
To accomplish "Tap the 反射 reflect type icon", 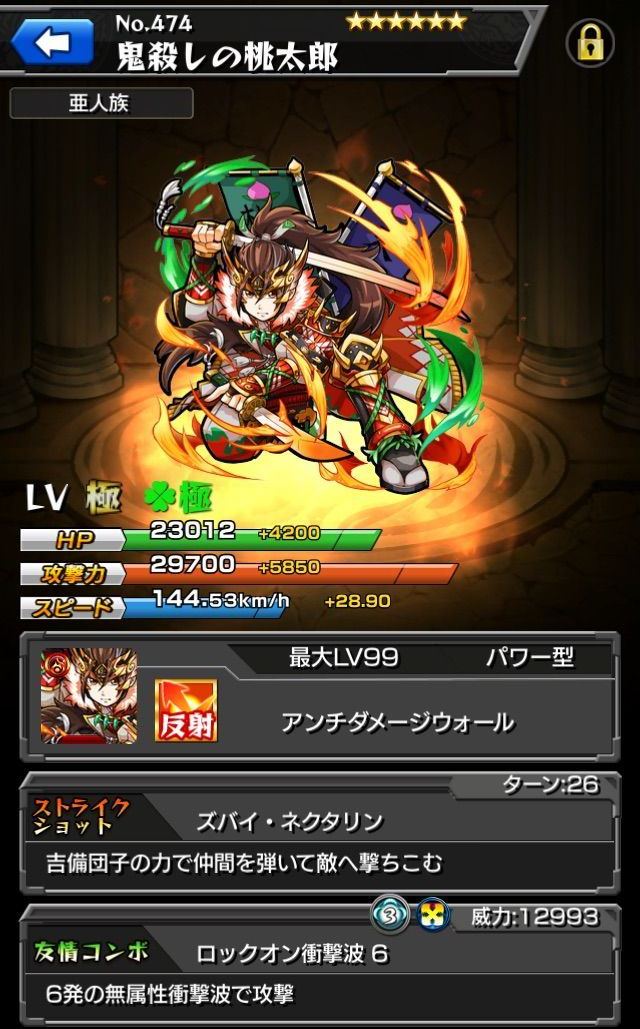I will 186,710.
